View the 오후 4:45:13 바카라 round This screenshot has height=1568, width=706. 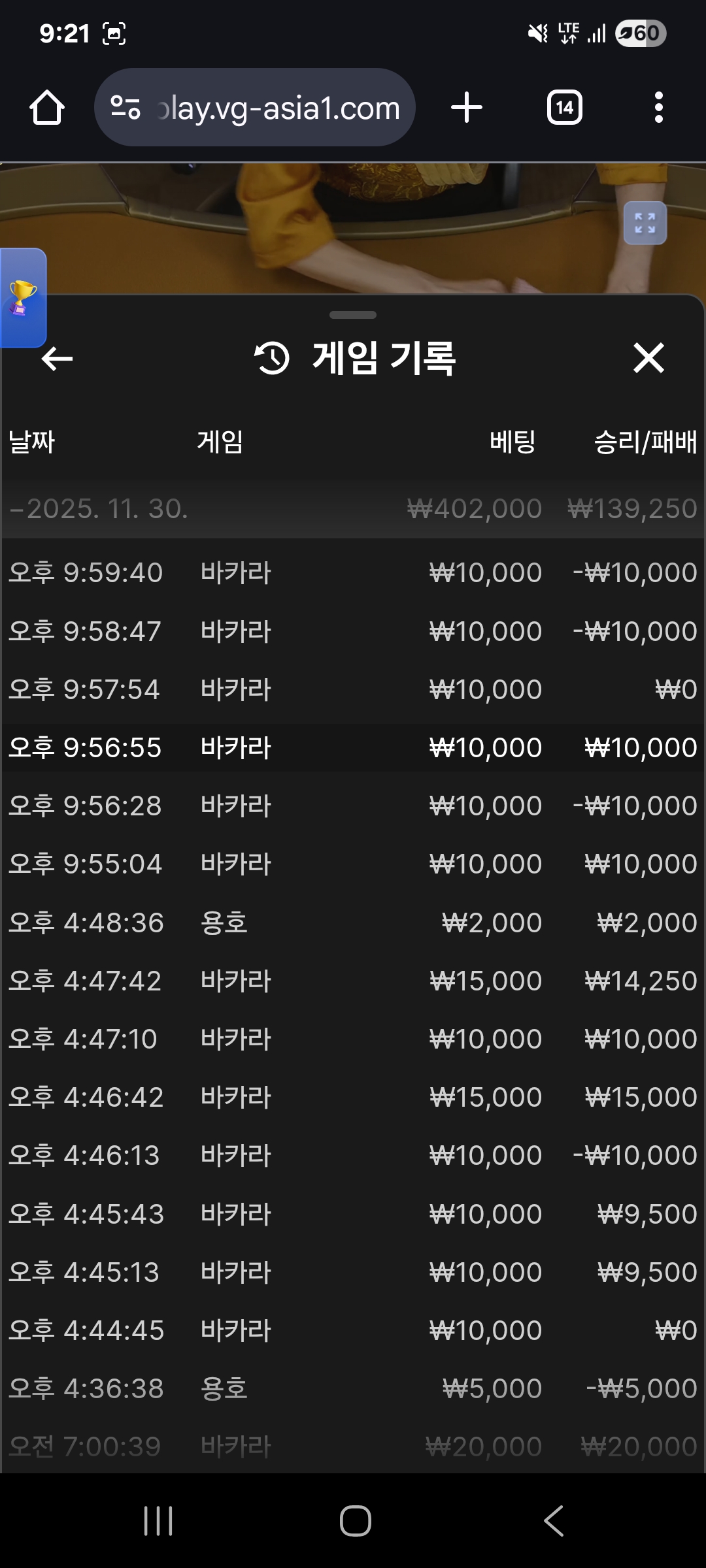pyautogui.click(x=353, y=1273)
